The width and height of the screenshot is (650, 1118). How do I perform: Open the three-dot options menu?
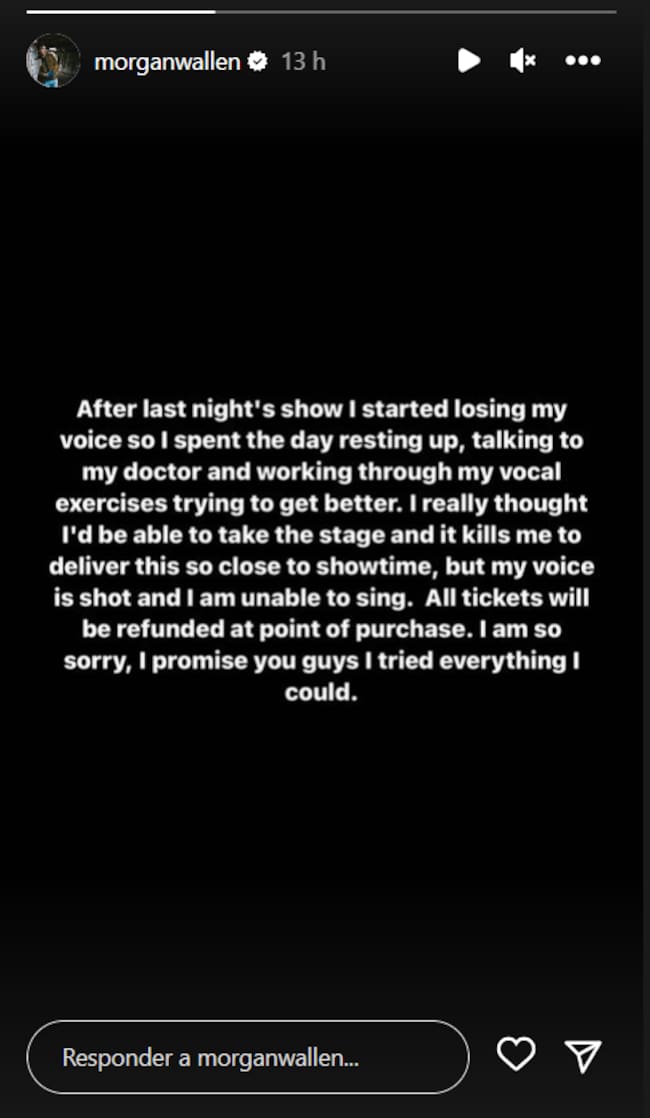(x=582, y=61)
